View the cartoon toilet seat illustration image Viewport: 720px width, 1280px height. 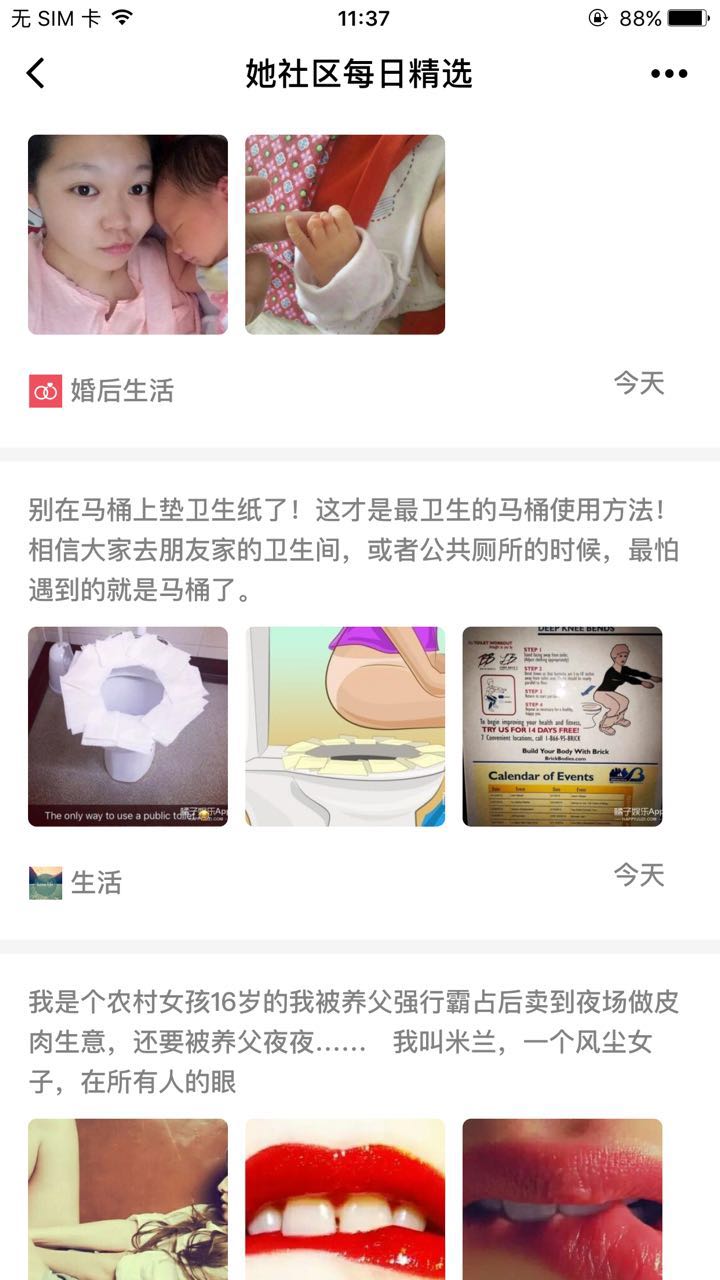tap(345, 726)
